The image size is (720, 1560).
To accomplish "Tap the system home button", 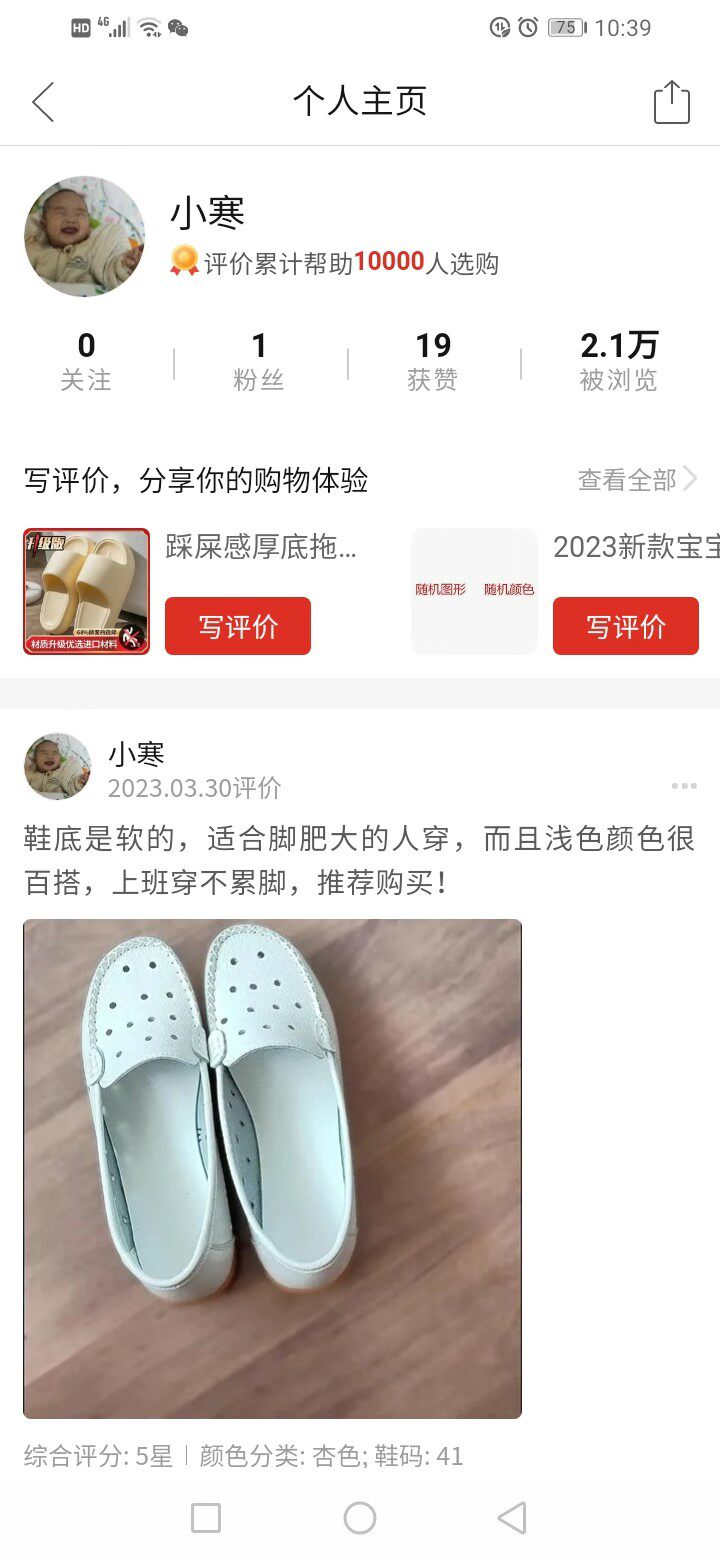I will coord(360,1518).
